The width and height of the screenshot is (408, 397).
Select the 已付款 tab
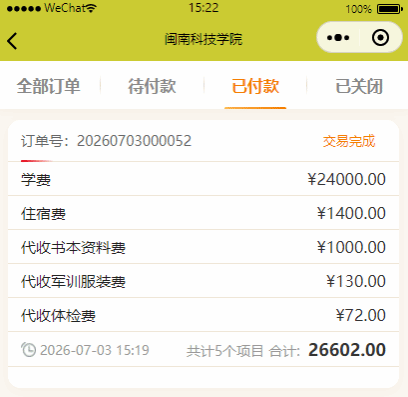click(255, 86)
